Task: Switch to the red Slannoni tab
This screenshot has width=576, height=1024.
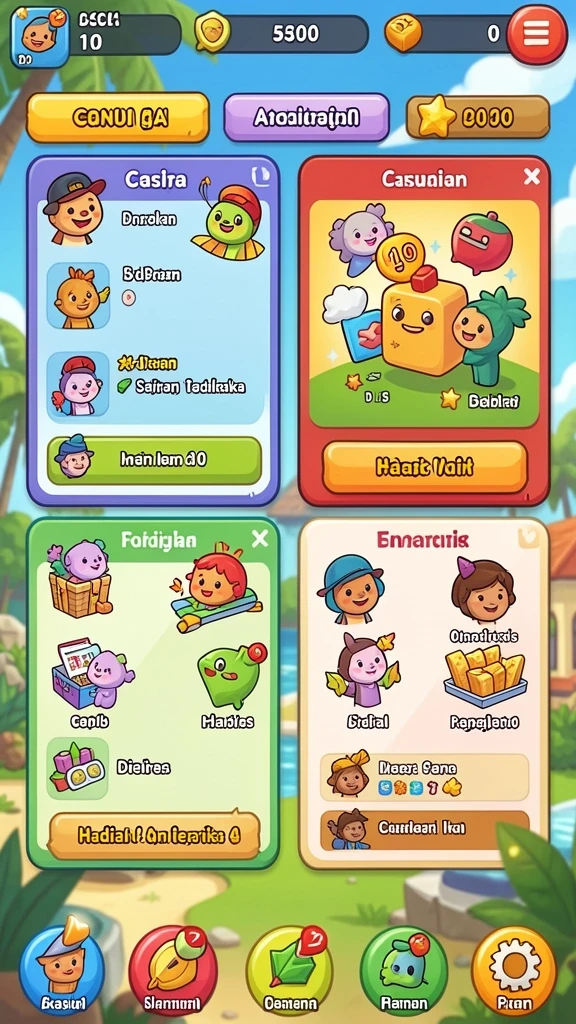Action: 172,969
